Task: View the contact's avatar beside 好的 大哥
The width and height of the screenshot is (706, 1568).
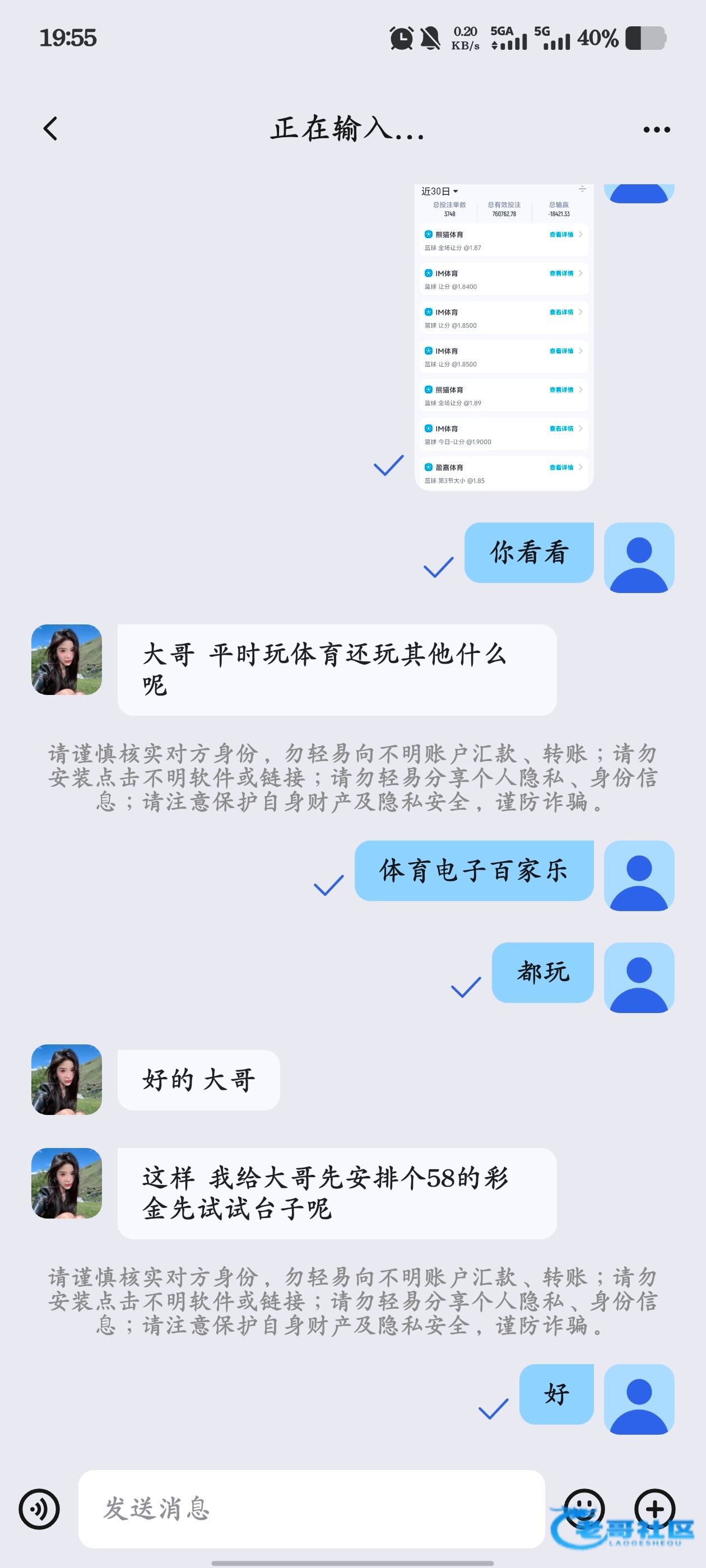Action: pyautogui.click(x=66, y=1079)
